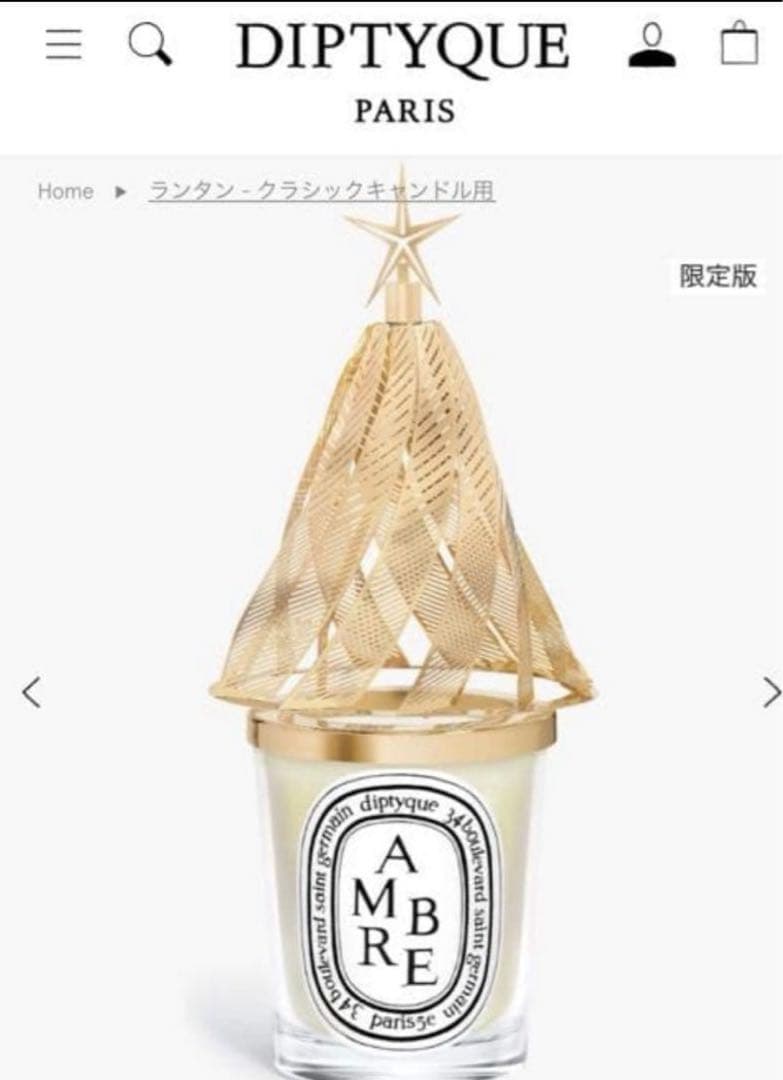Open the ランタン - クラシックキャンドル用 breadcrumb link
783x1080 pixels.
pyautogui.click(x=321, y=191)
